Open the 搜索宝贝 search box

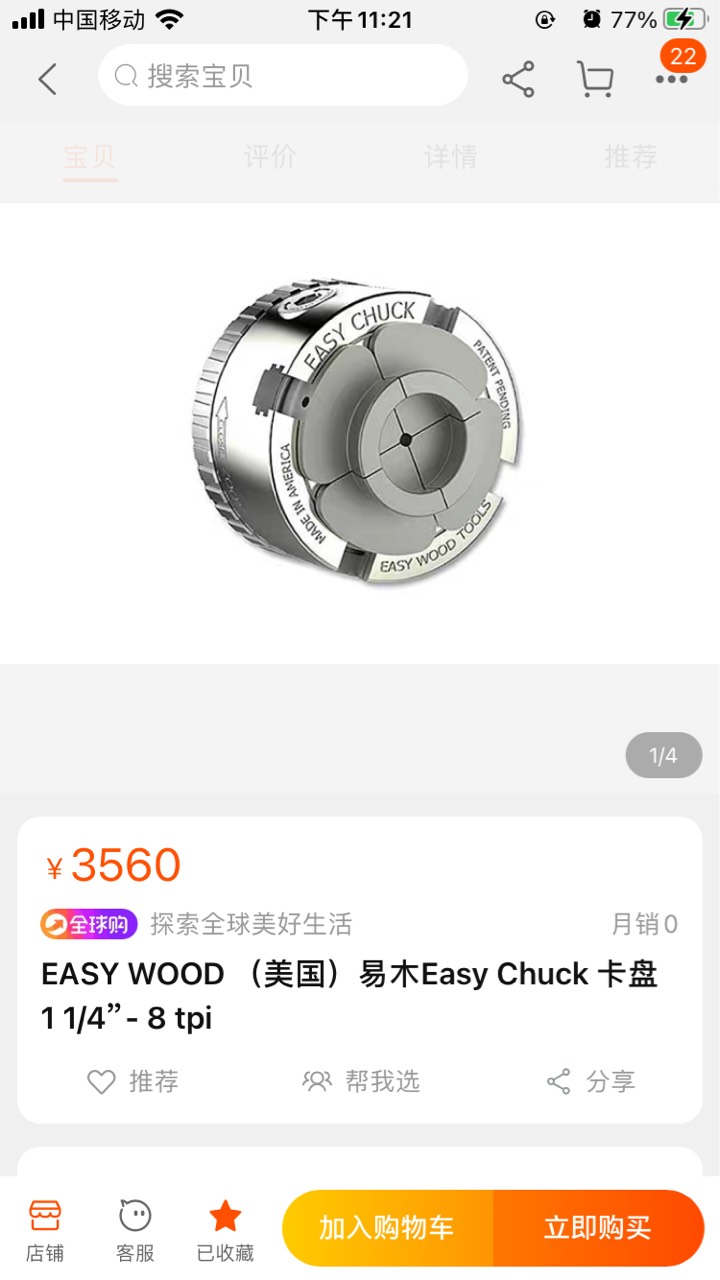[x=282, y=76]
